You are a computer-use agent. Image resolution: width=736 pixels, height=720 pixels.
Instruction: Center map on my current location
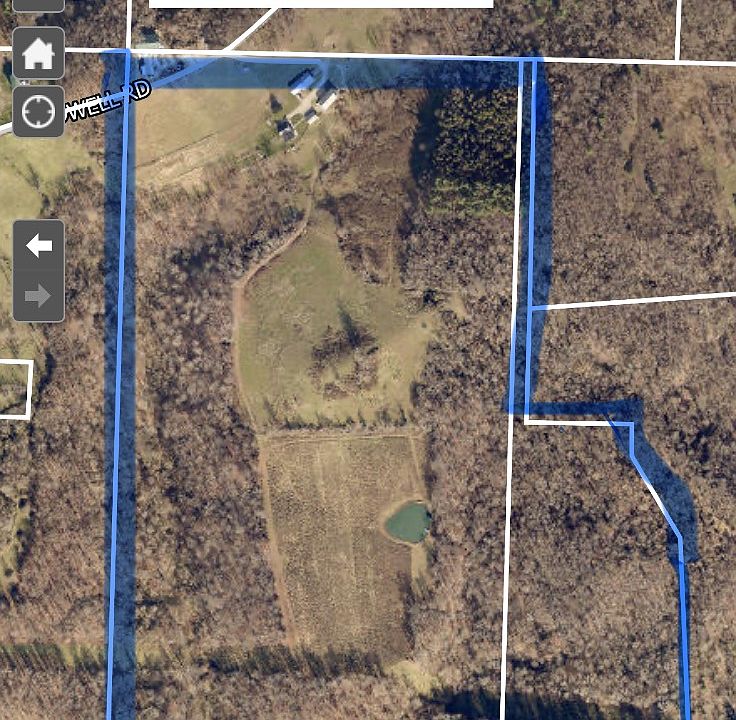38,111
